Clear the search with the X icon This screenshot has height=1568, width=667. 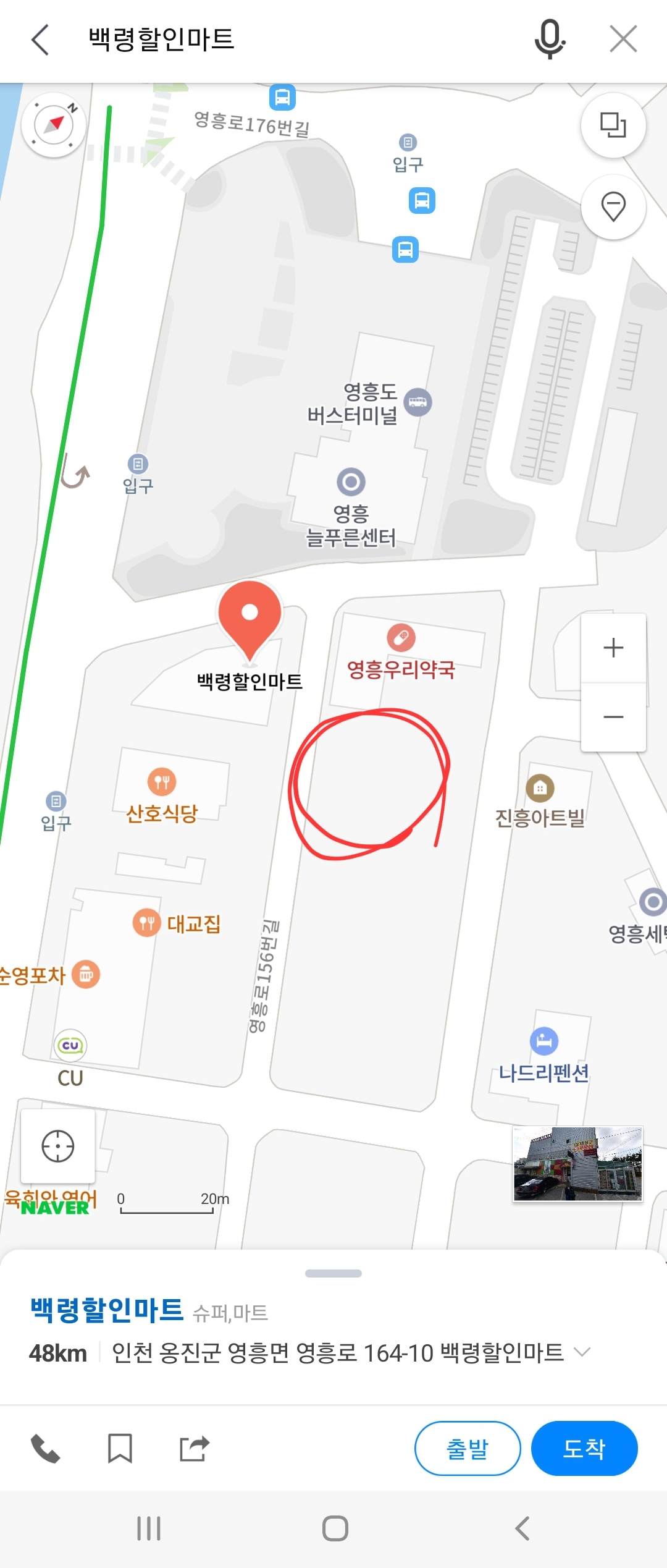623,40
